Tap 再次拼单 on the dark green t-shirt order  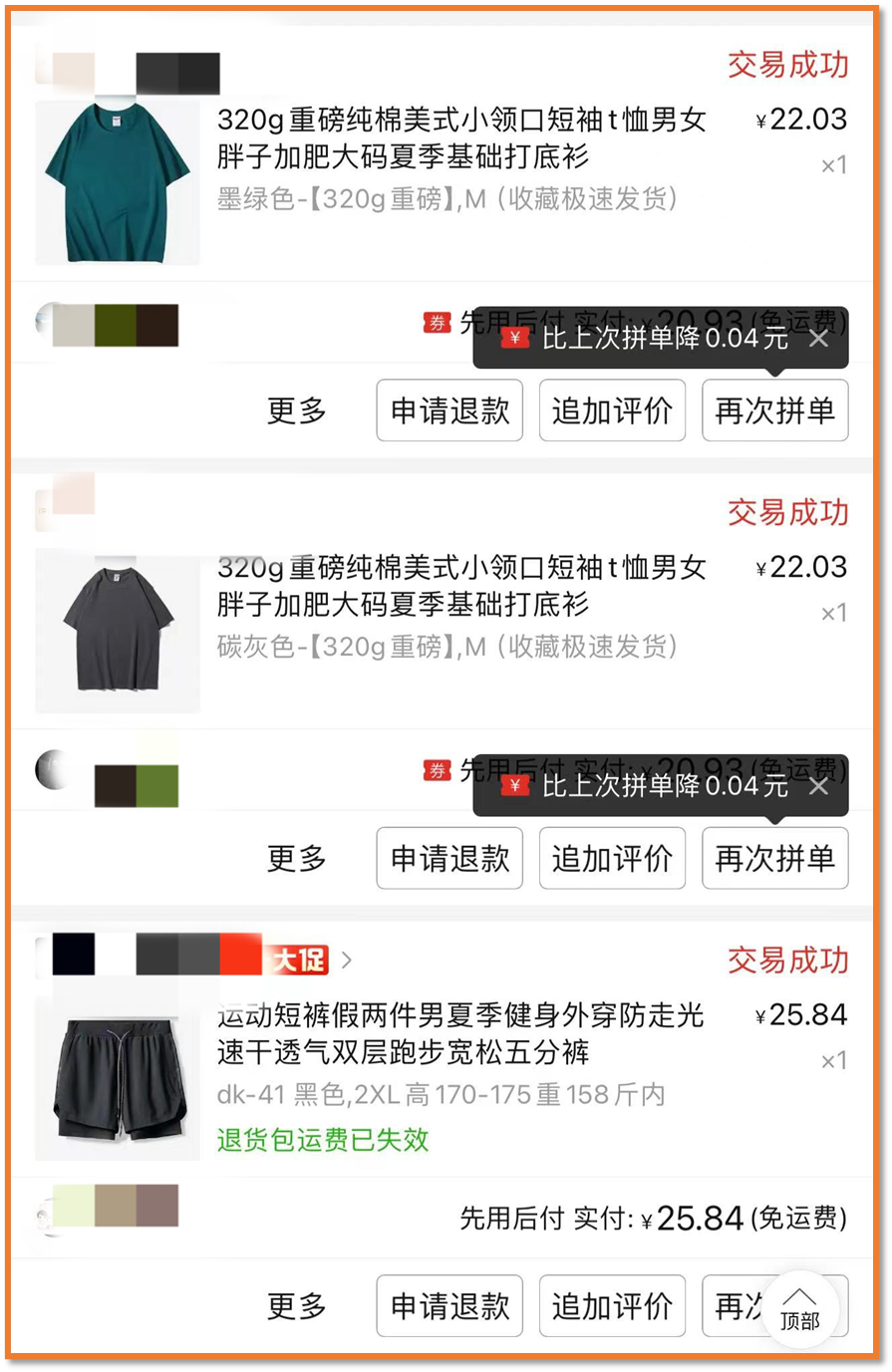[774, 411]
